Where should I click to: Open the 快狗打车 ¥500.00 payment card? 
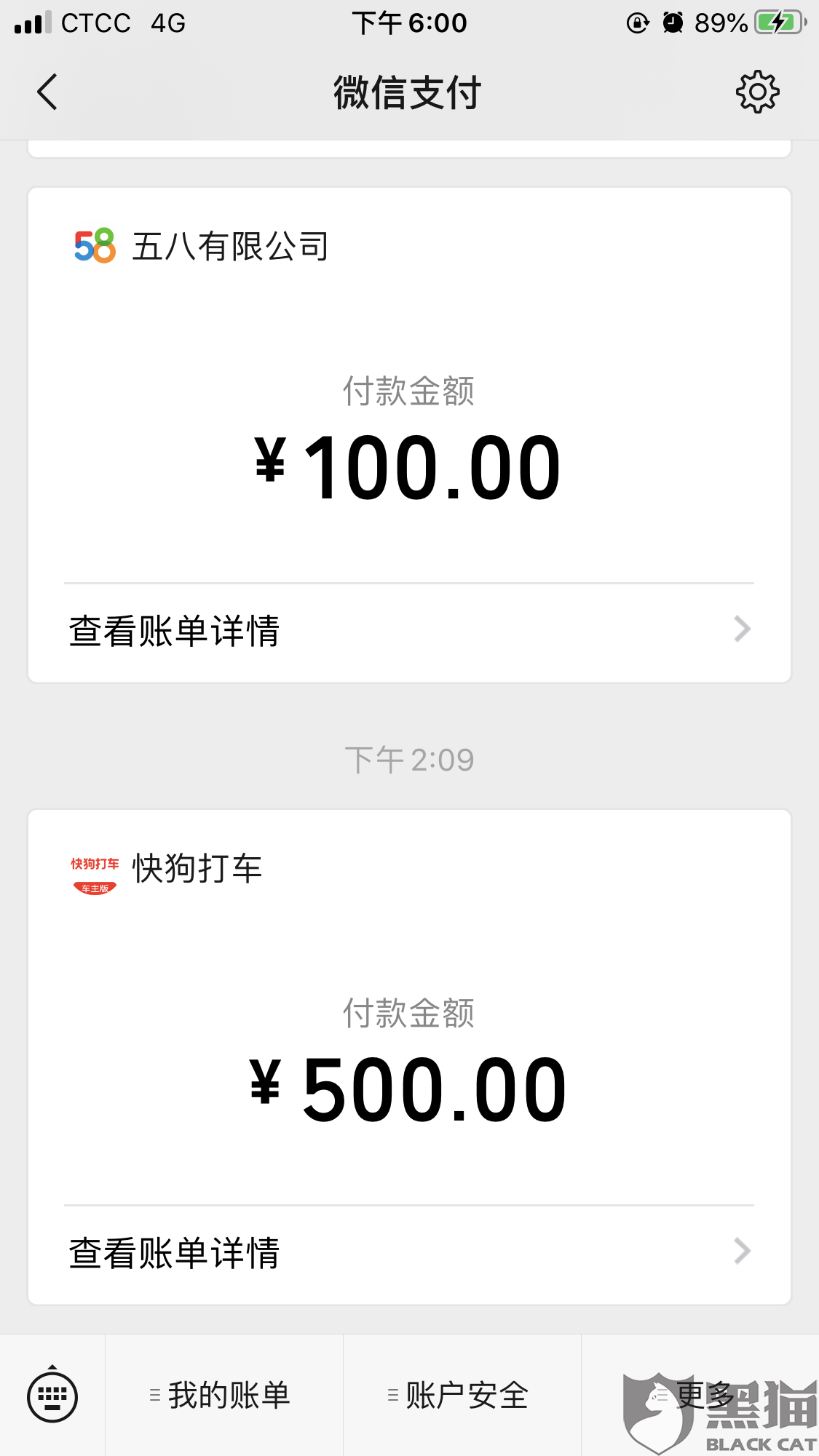click(x=409, y=1055)
